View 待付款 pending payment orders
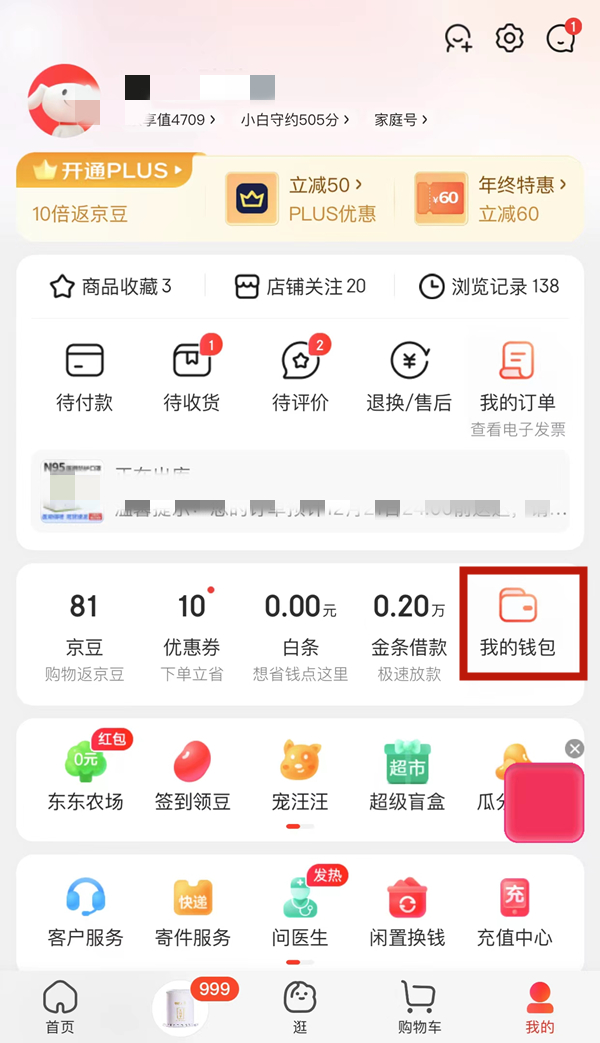The height and width of the screenshot is (1043, 600). (85, 377)
